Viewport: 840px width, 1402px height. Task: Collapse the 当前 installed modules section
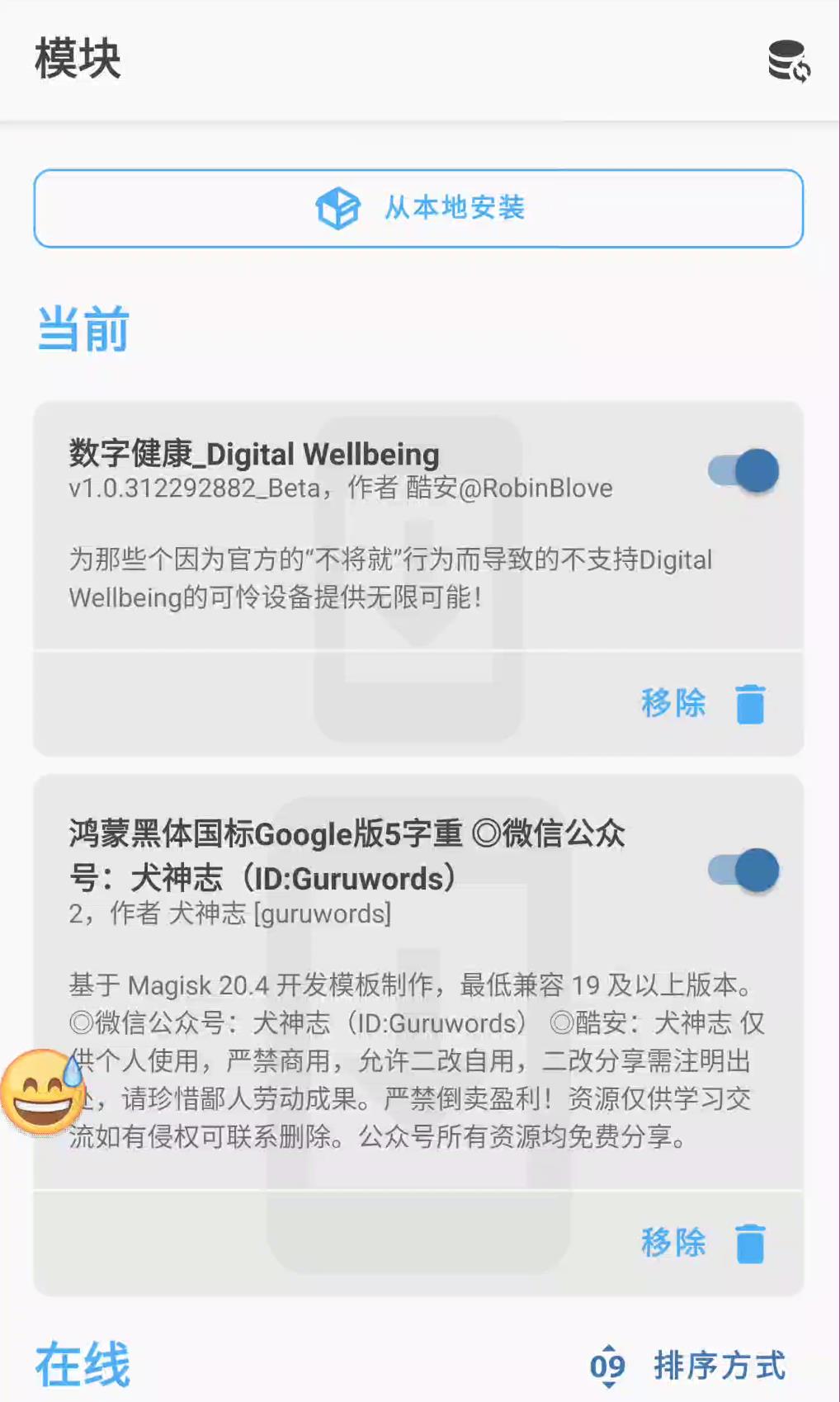pyautogui.click(x=82, y=328)
